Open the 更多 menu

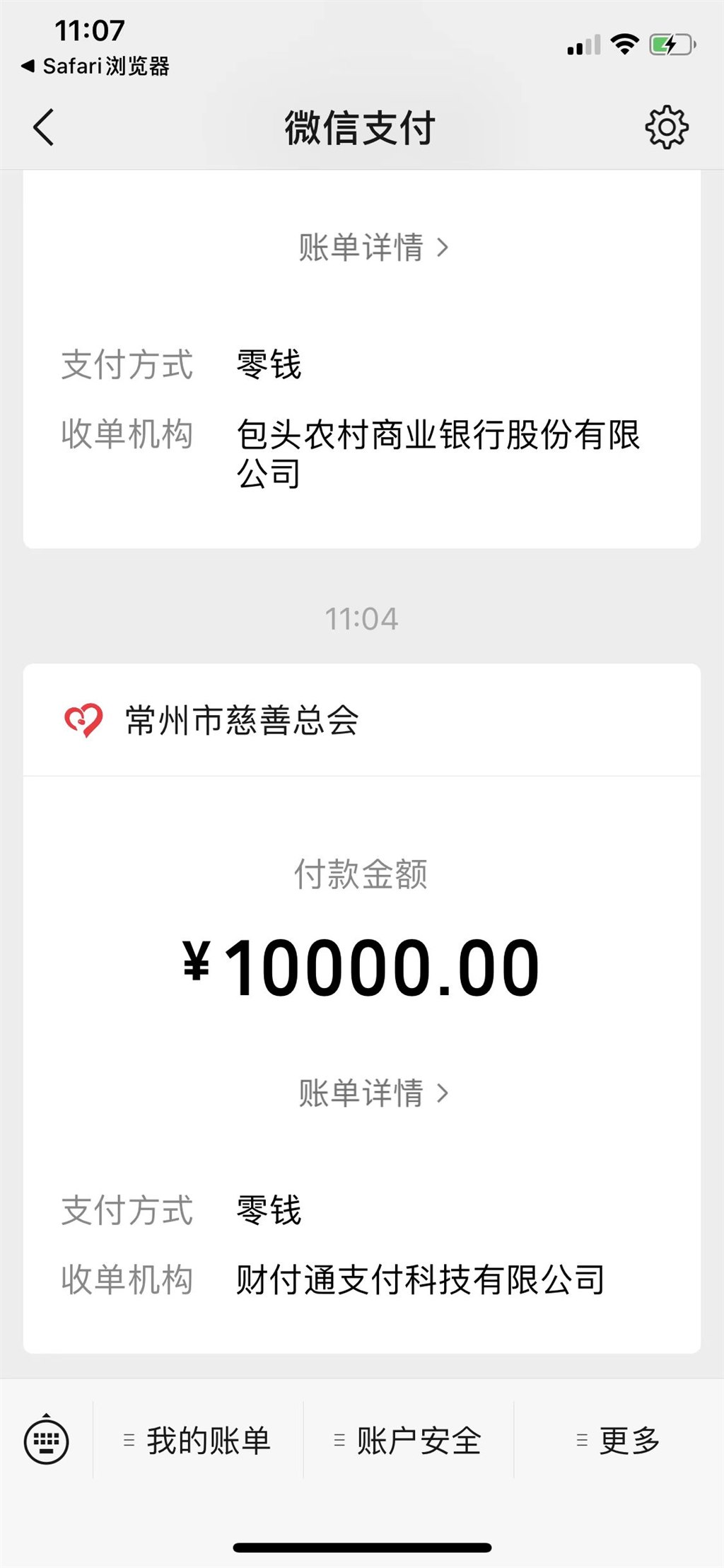pyautogui.click(x=619, y=1441)
